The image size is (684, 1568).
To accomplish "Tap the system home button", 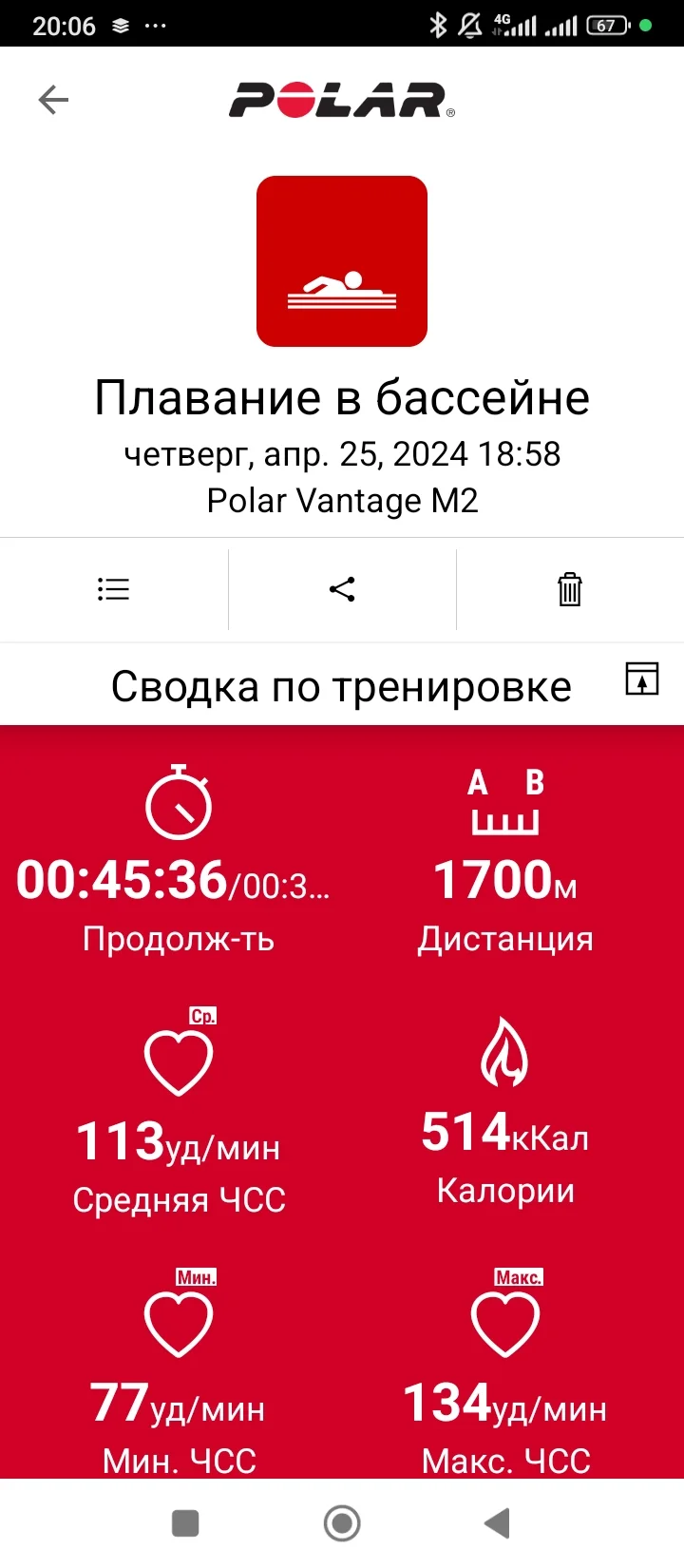I will click(x=342, y=1523).
